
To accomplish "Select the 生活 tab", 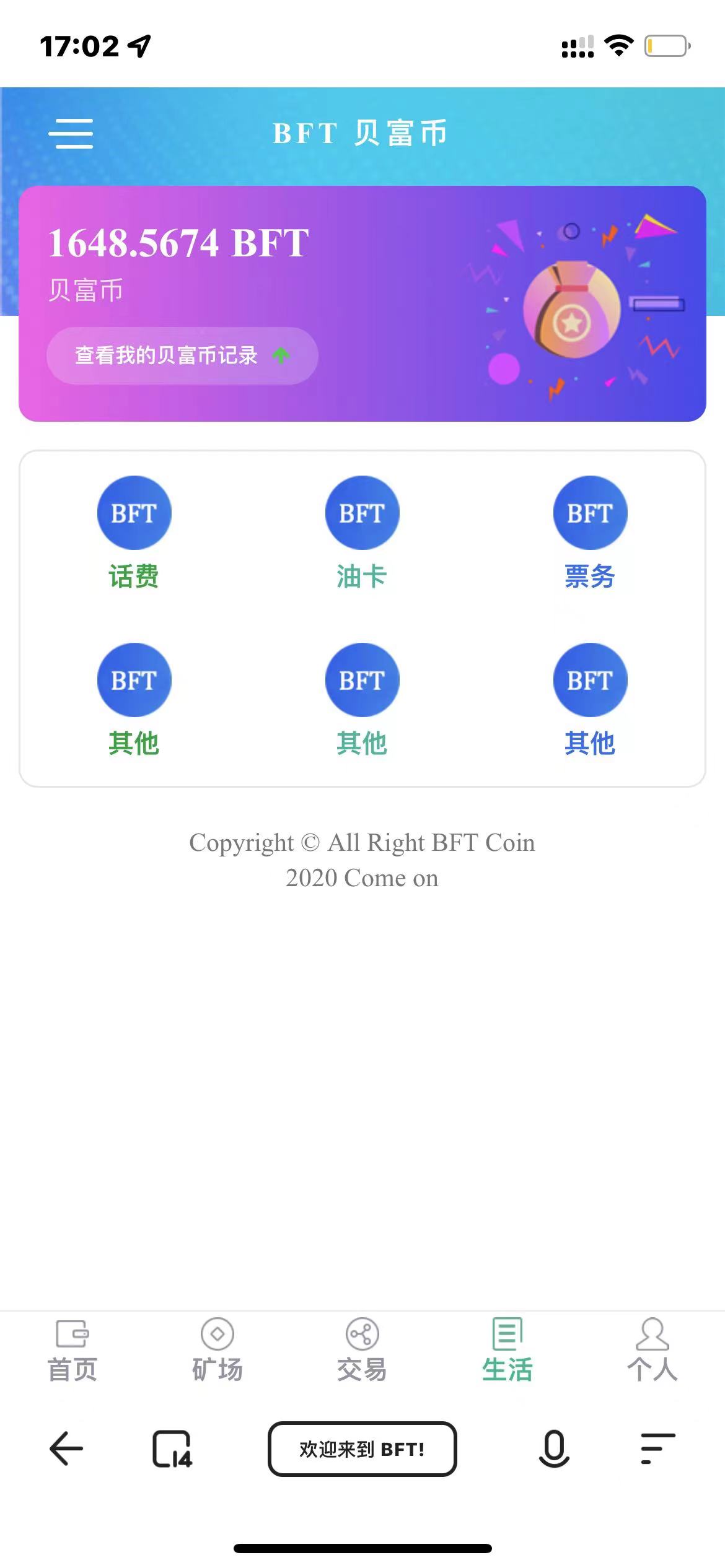I will click(507, 1350).
